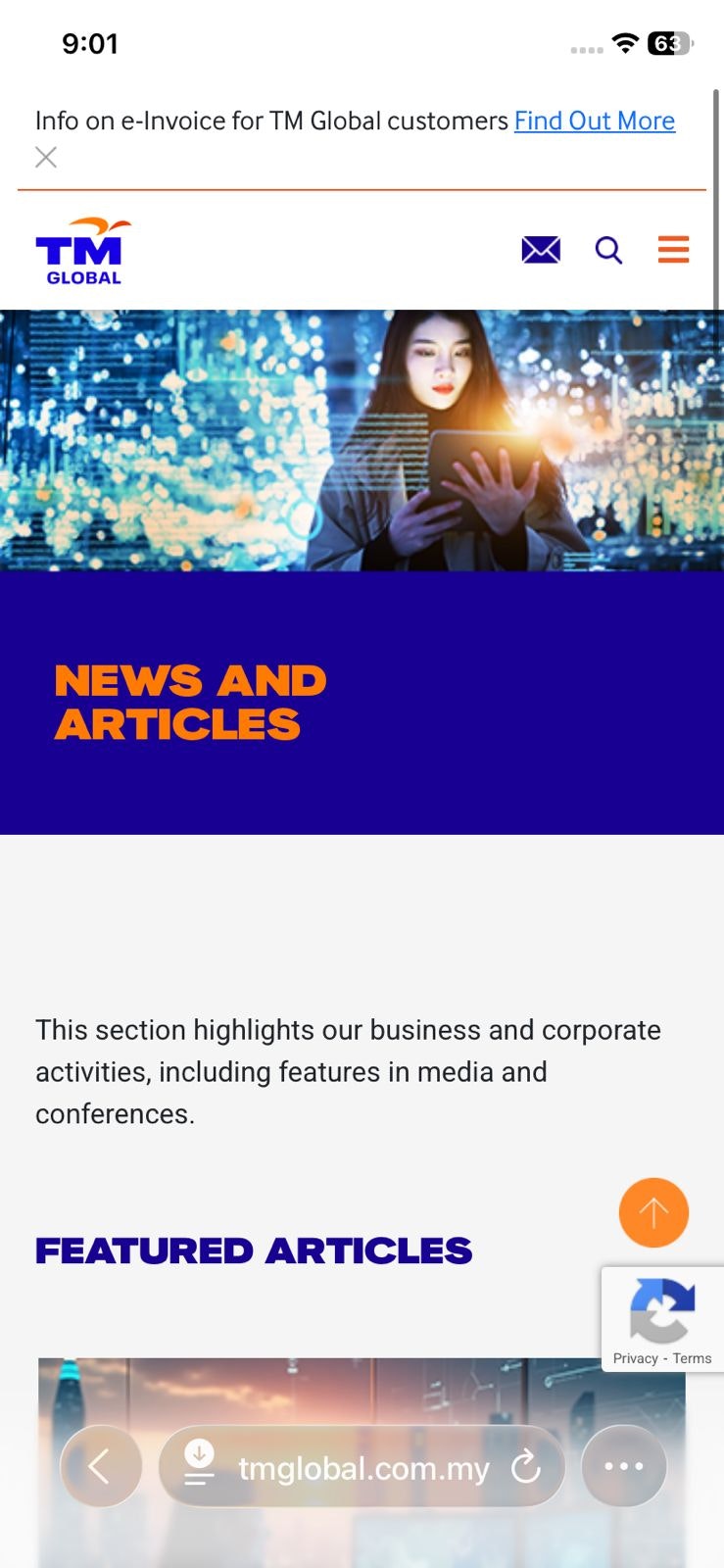Open reCAPTCHA Terms link
Image resolution: width=724 pixels, height=1568 pixels.
692,1358
